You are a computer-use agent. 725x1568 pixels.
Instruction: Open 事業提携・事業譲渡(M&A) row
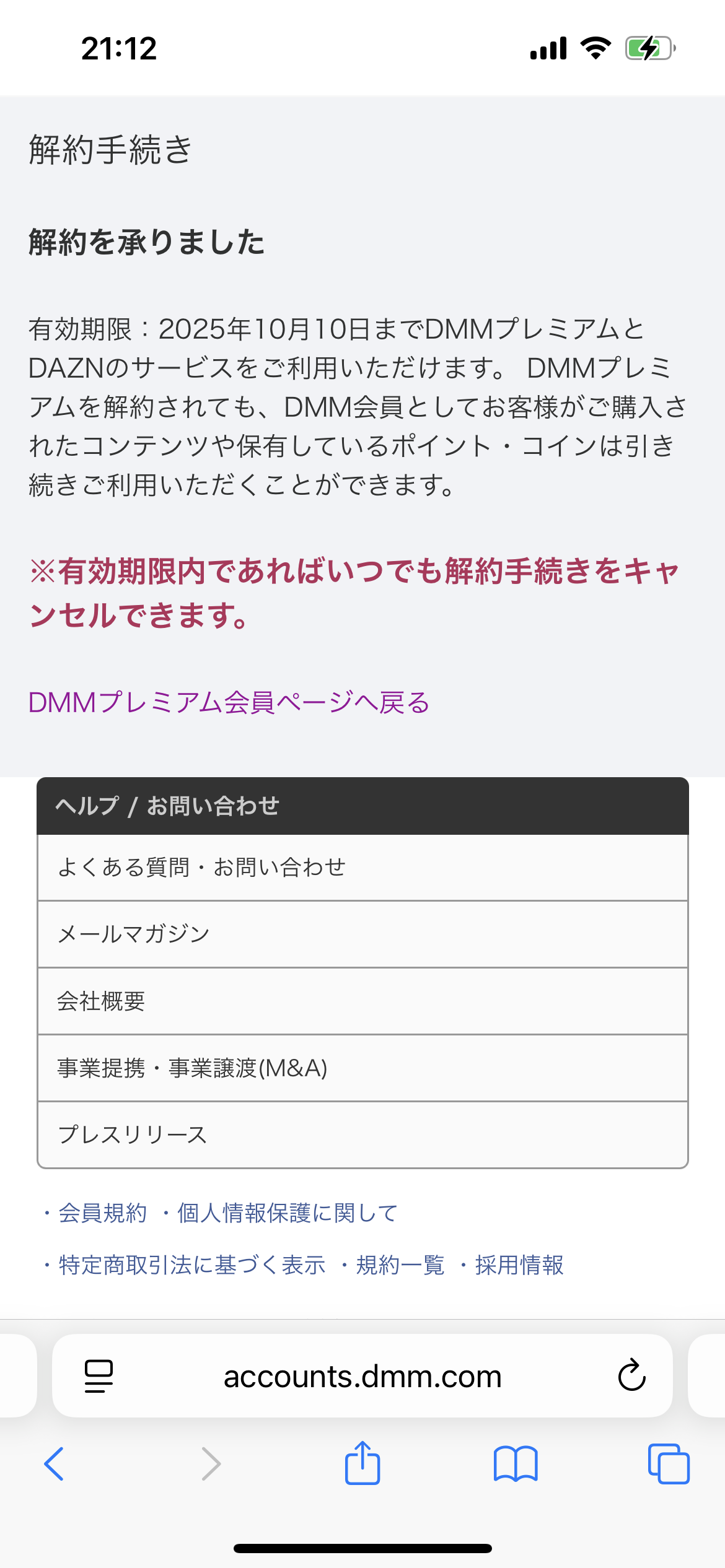tap(362, 1068)
